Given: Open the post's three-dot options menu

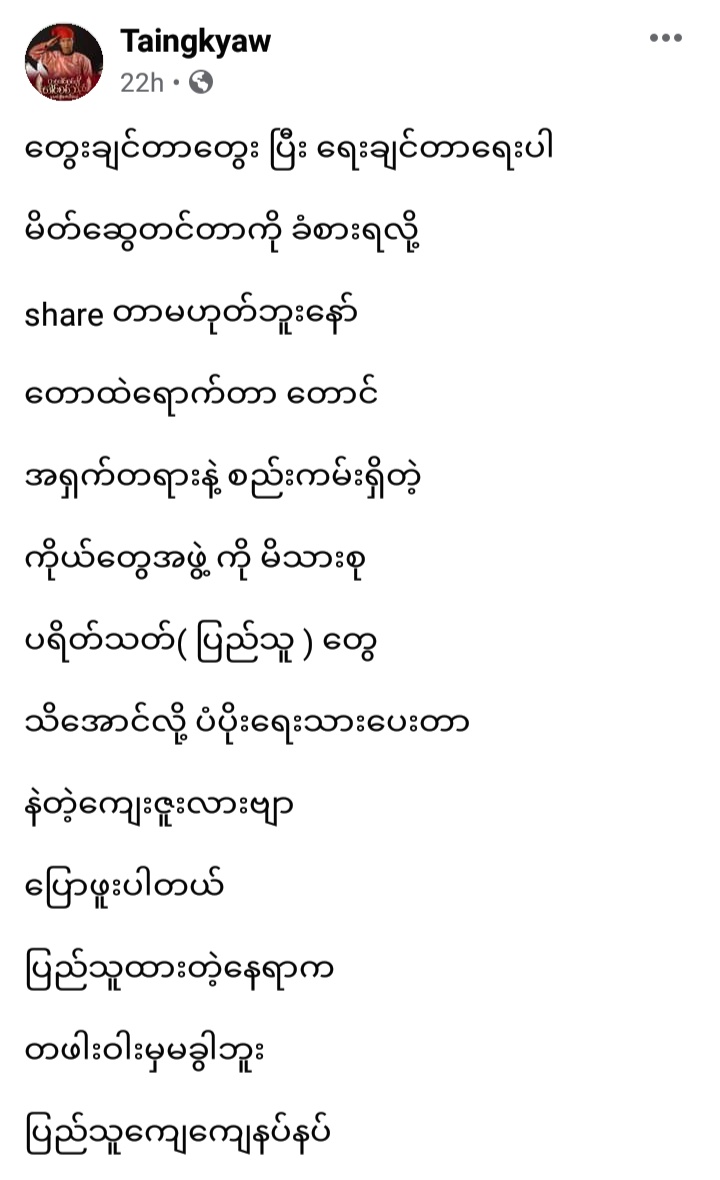Looking at the screenshot, I should click(666, 38).
